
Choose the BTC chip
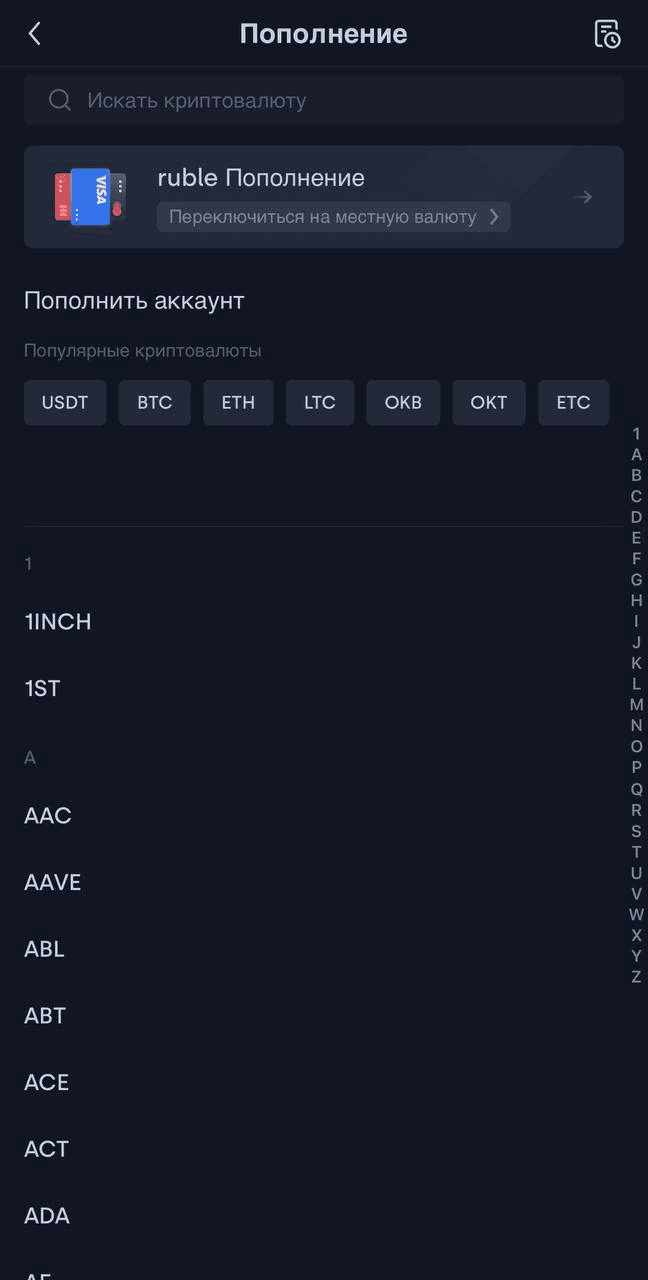coord(155,403)
